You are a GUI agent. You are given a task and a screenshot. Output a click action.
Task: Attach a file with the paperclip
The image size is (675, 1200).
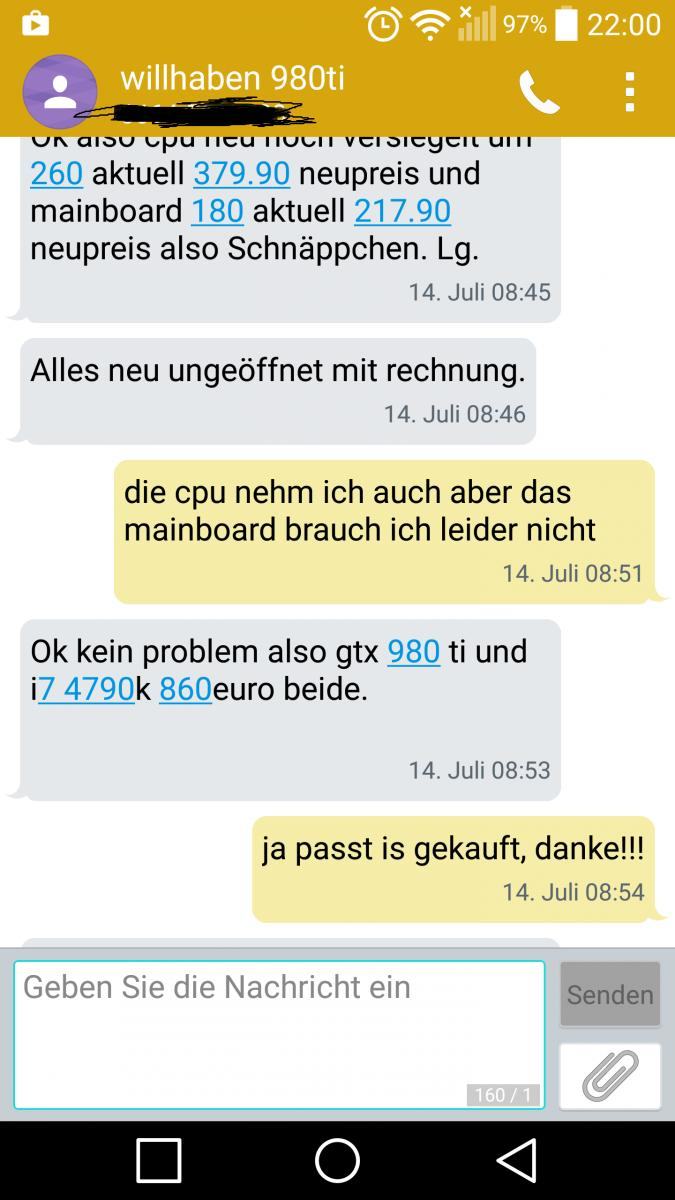(x=610, y=1076)
